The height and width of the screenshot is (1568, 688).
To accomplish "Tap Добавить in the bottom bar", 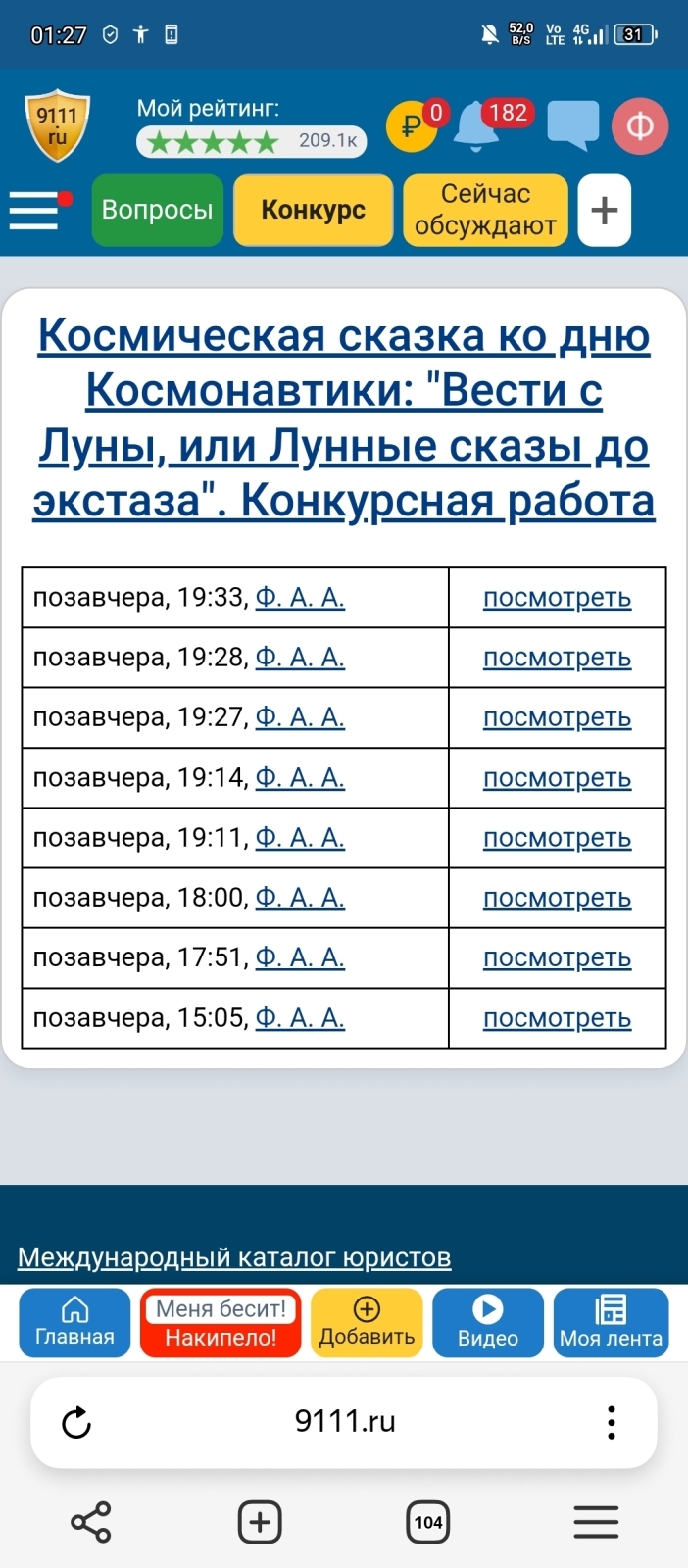I will 367,1323.
